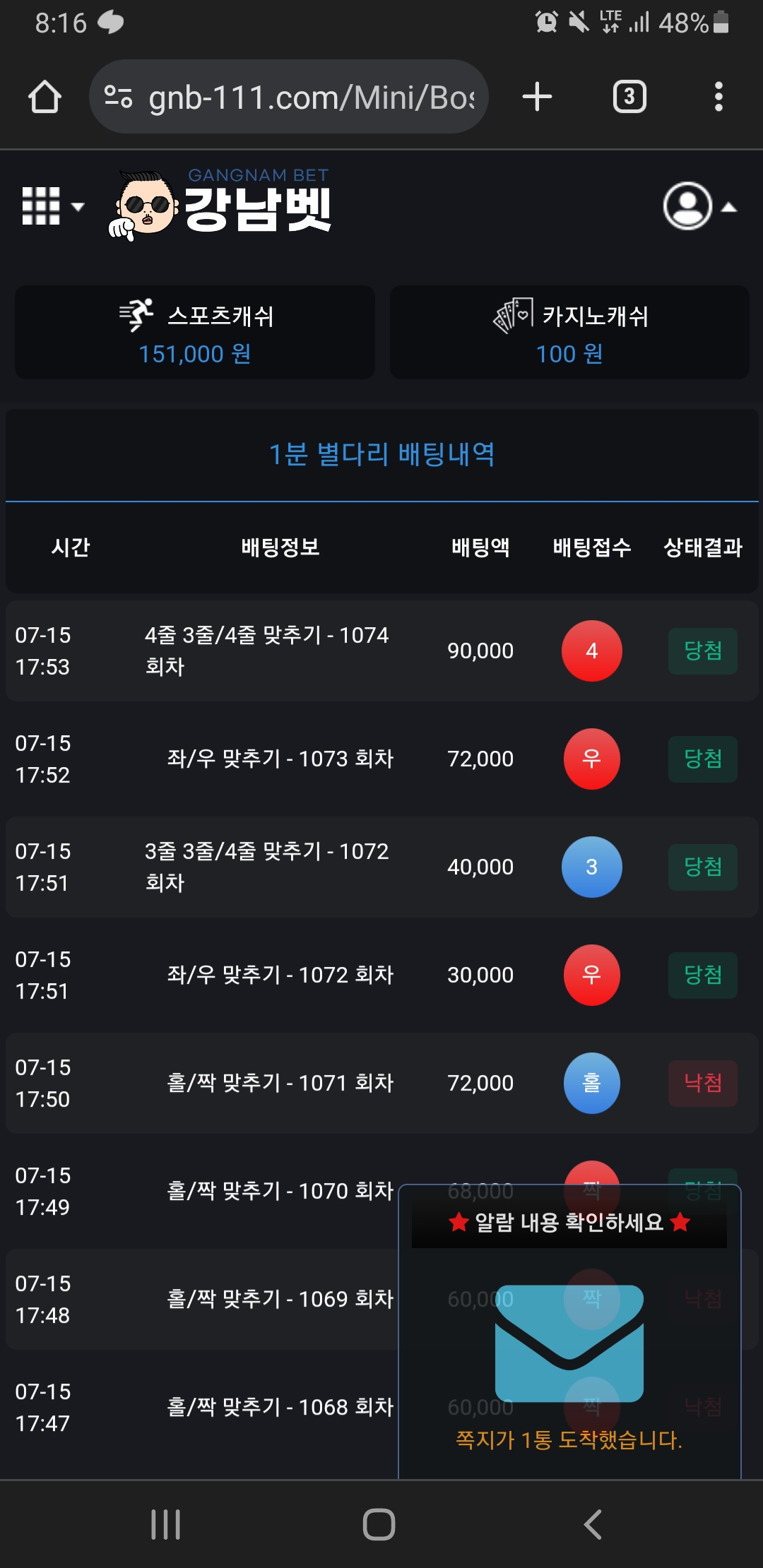Open the site grid menu
The width and height of the screenshot is (763, 1568).
52,206
